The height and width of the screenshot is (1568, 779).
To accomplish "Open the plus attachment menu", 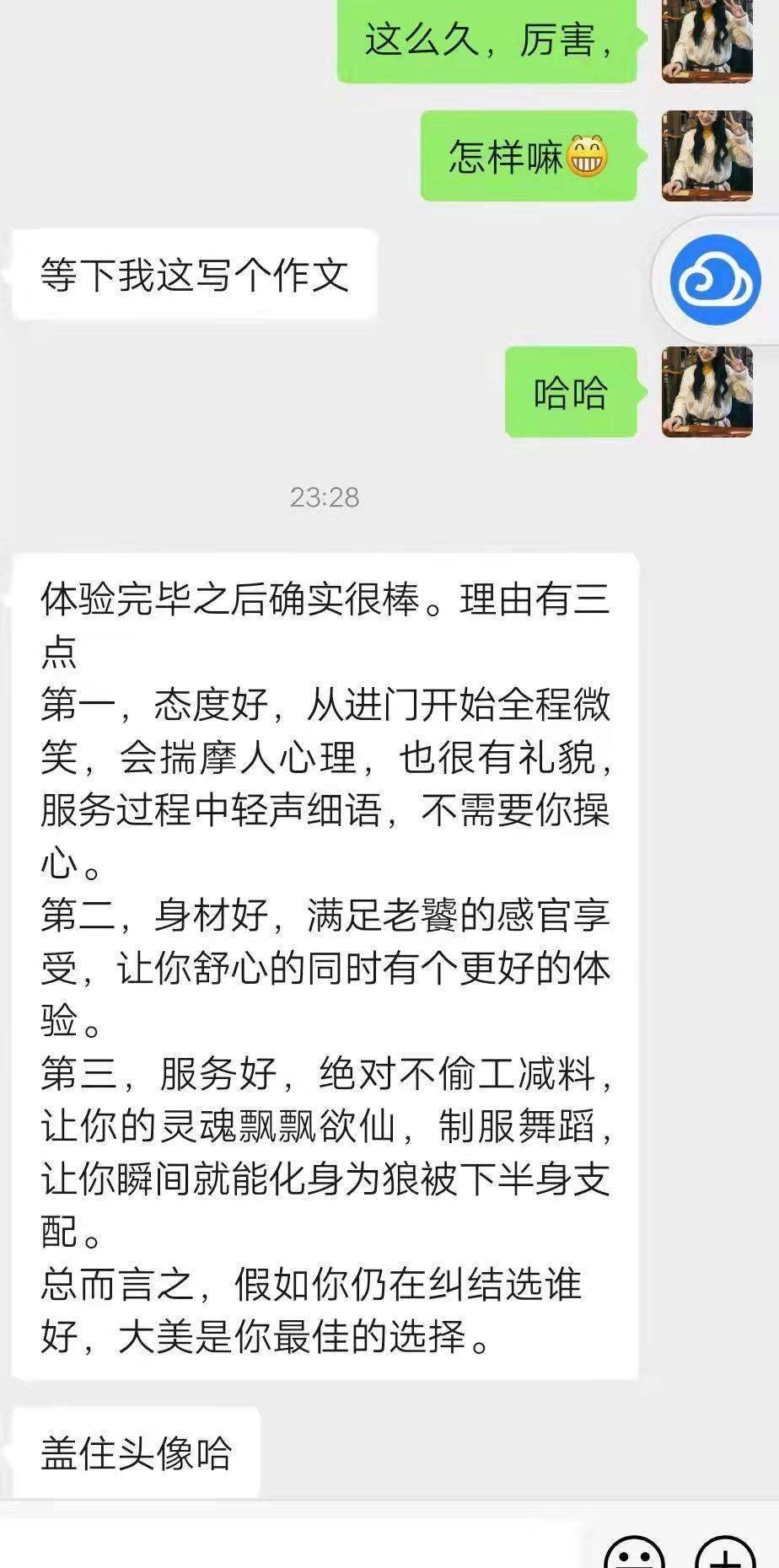I will tap(724, 1555).
